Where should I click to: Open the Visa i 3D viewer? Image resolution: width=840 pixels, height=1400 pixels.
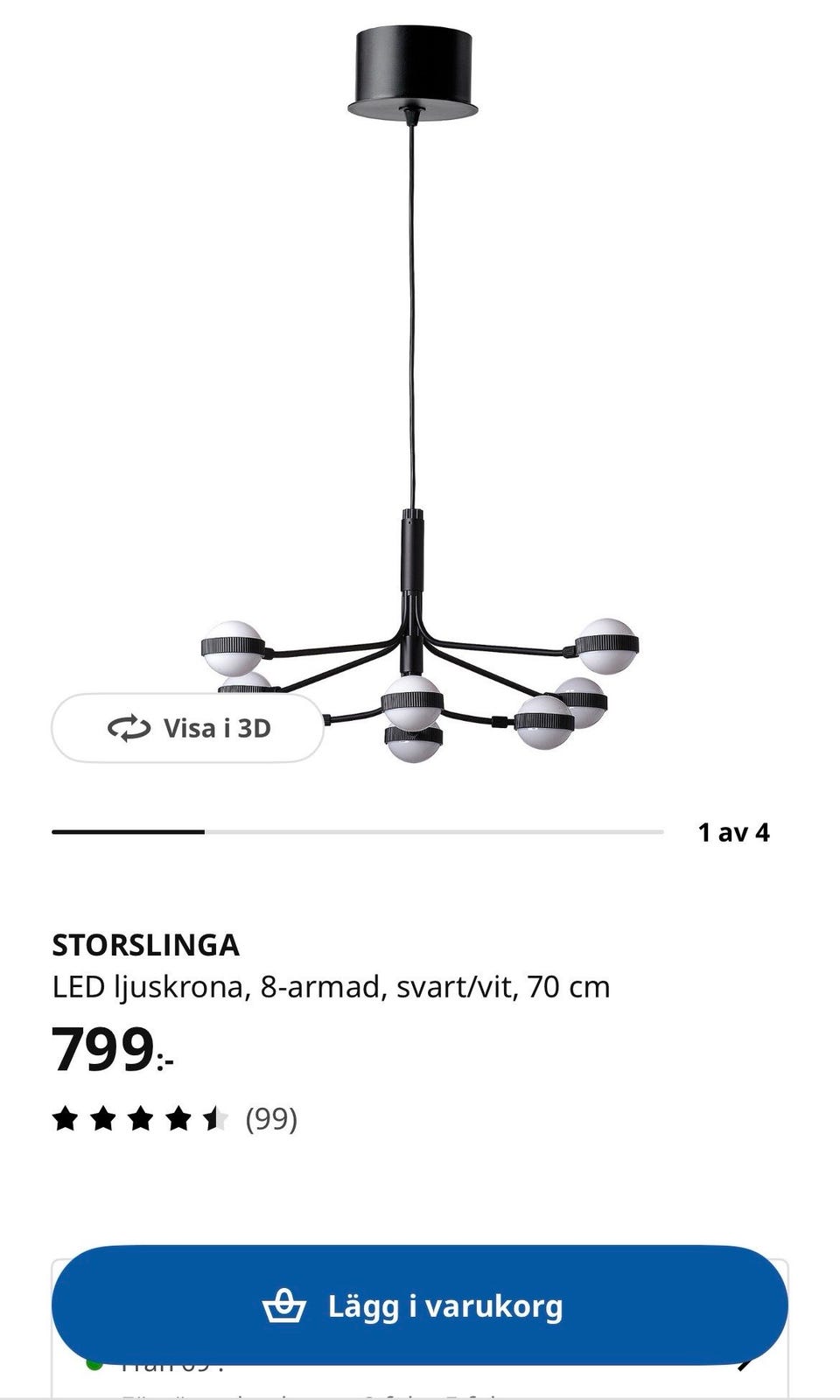click(x=188, y=728)
